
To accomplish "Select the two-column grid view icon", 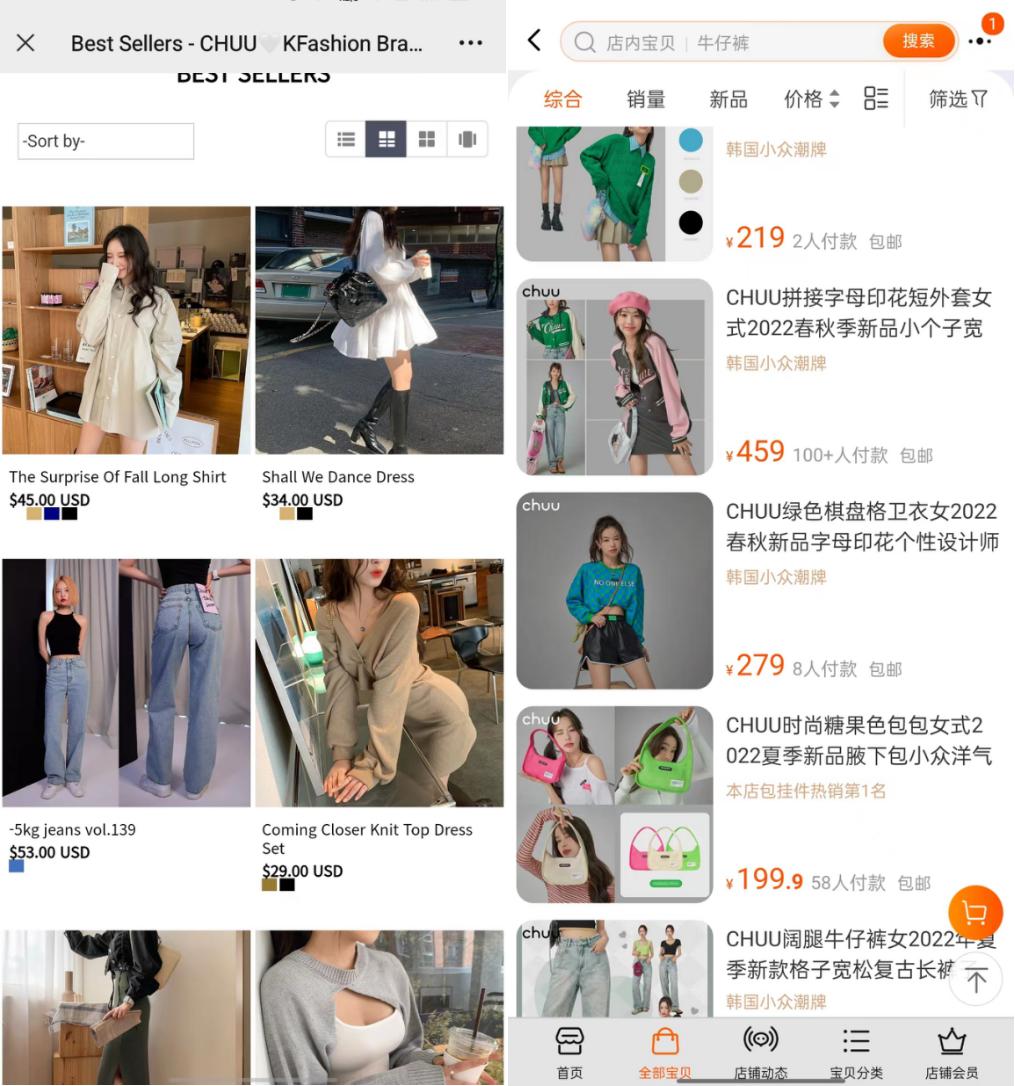I will point(386,140).
